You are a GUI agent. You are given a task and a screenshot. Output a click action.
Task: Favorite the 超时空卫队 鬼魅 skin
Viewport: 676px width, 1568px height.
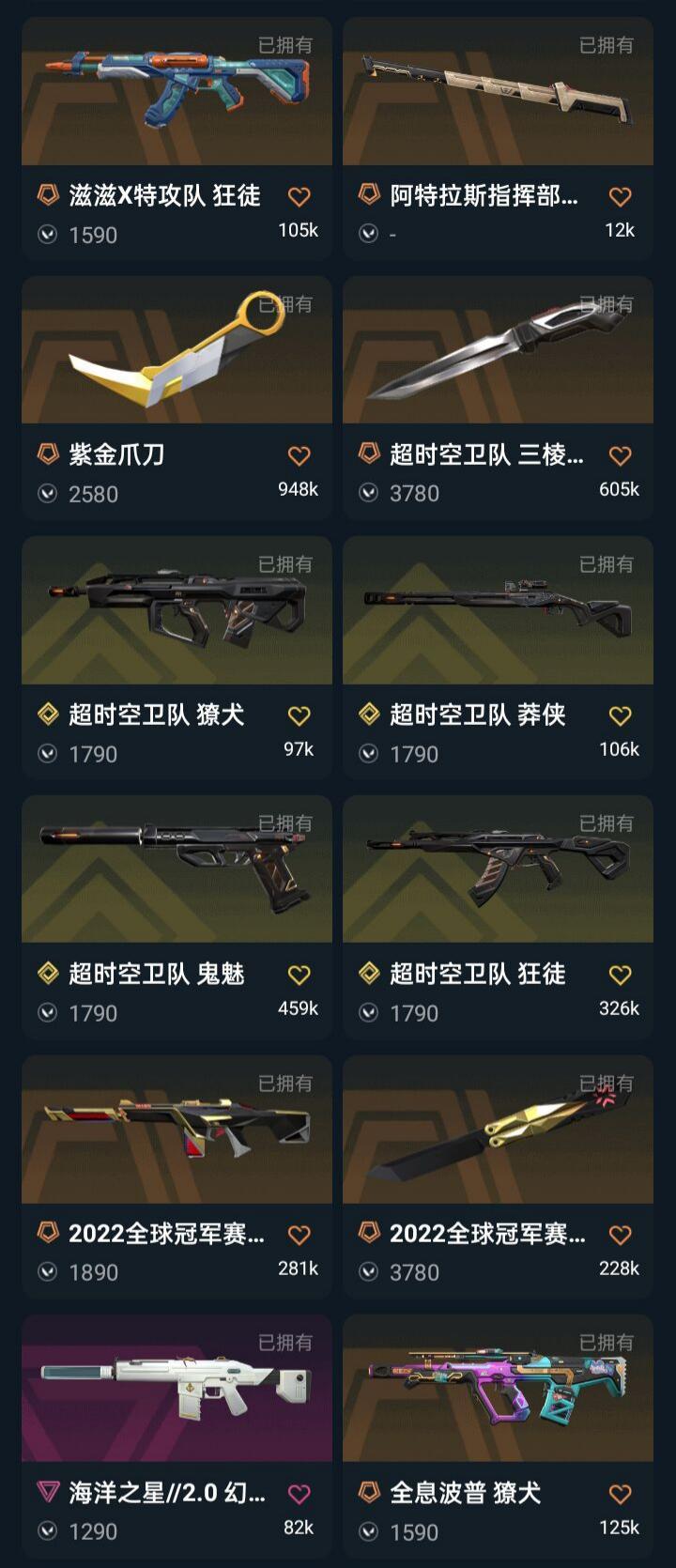pos(299,976)
